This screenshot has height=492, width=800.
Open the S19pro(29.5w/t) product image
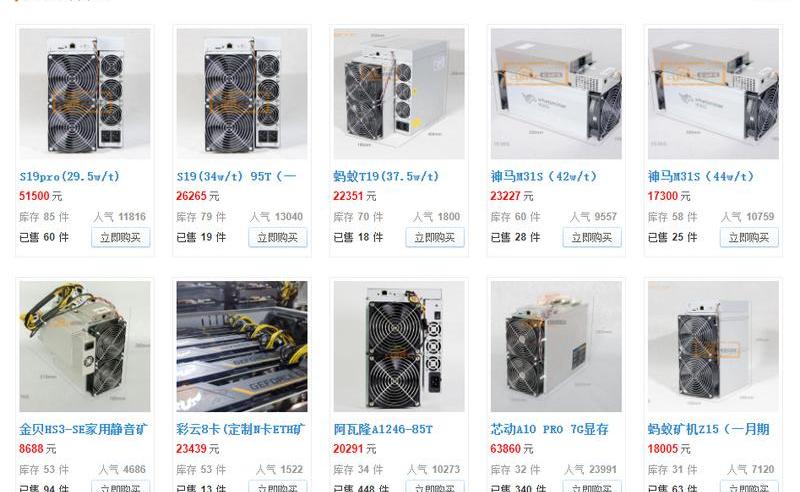tap(85, 93)
